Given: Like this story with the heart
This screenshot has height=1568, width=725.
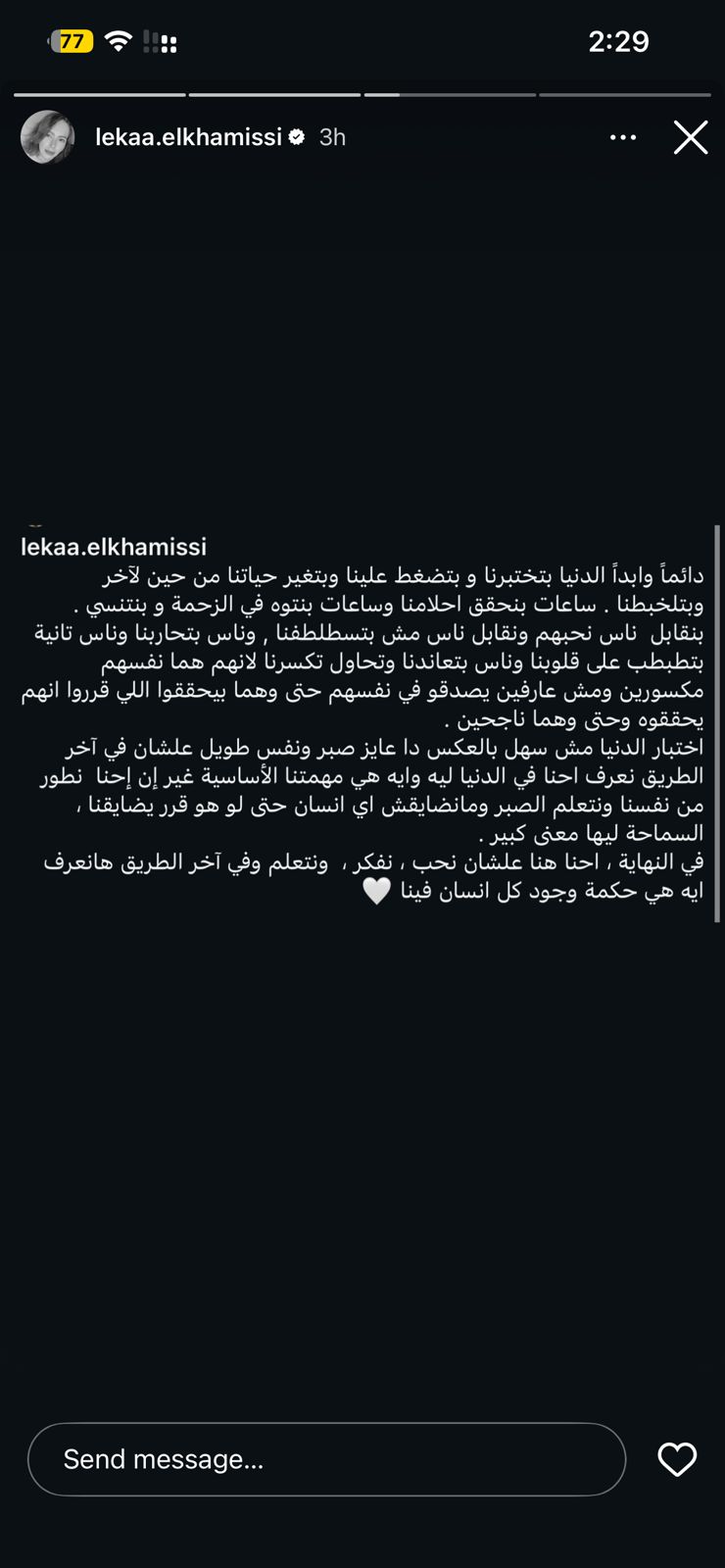Looking at the screenshot, I should point(676,1459).
